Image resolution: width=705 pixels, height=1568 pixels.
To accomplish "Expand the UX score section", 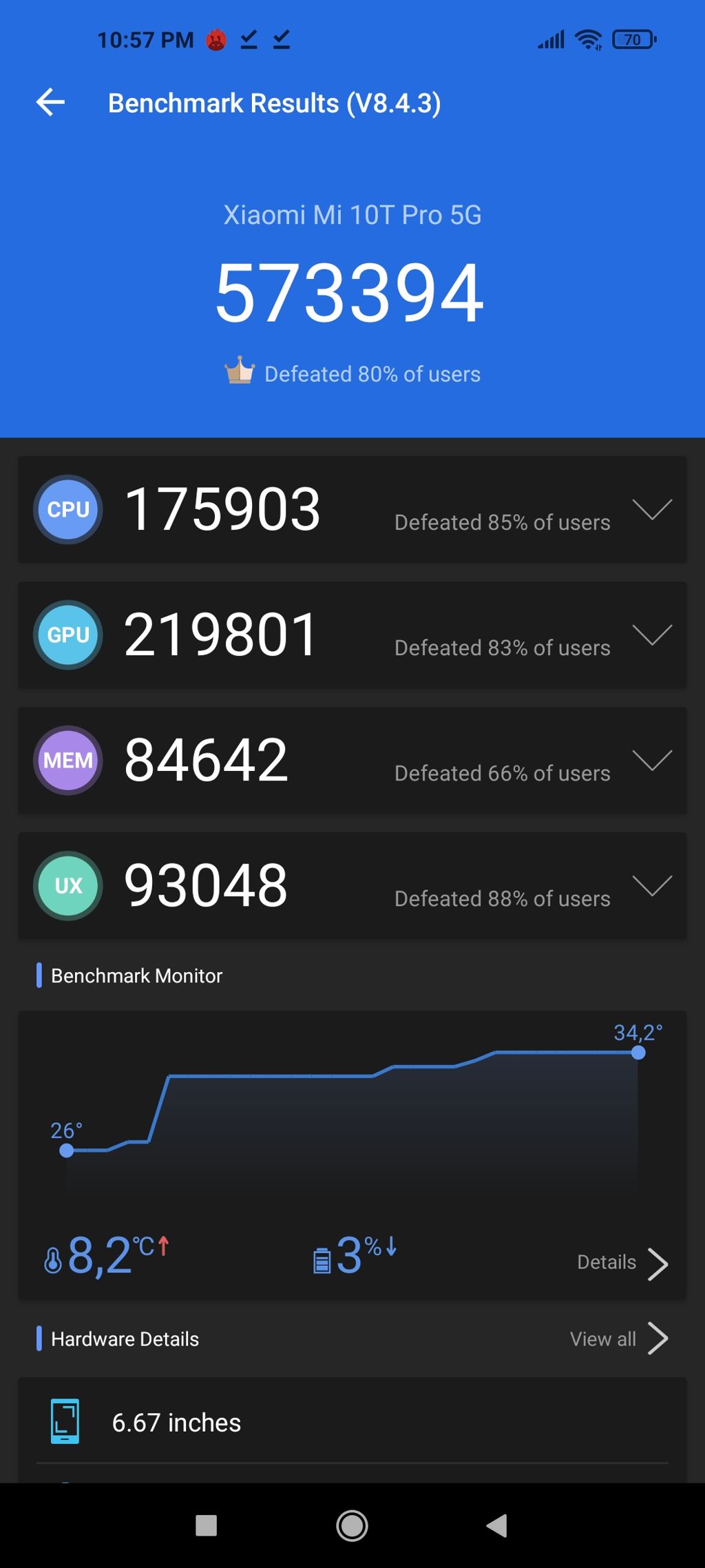I will [x=651, y=886].
